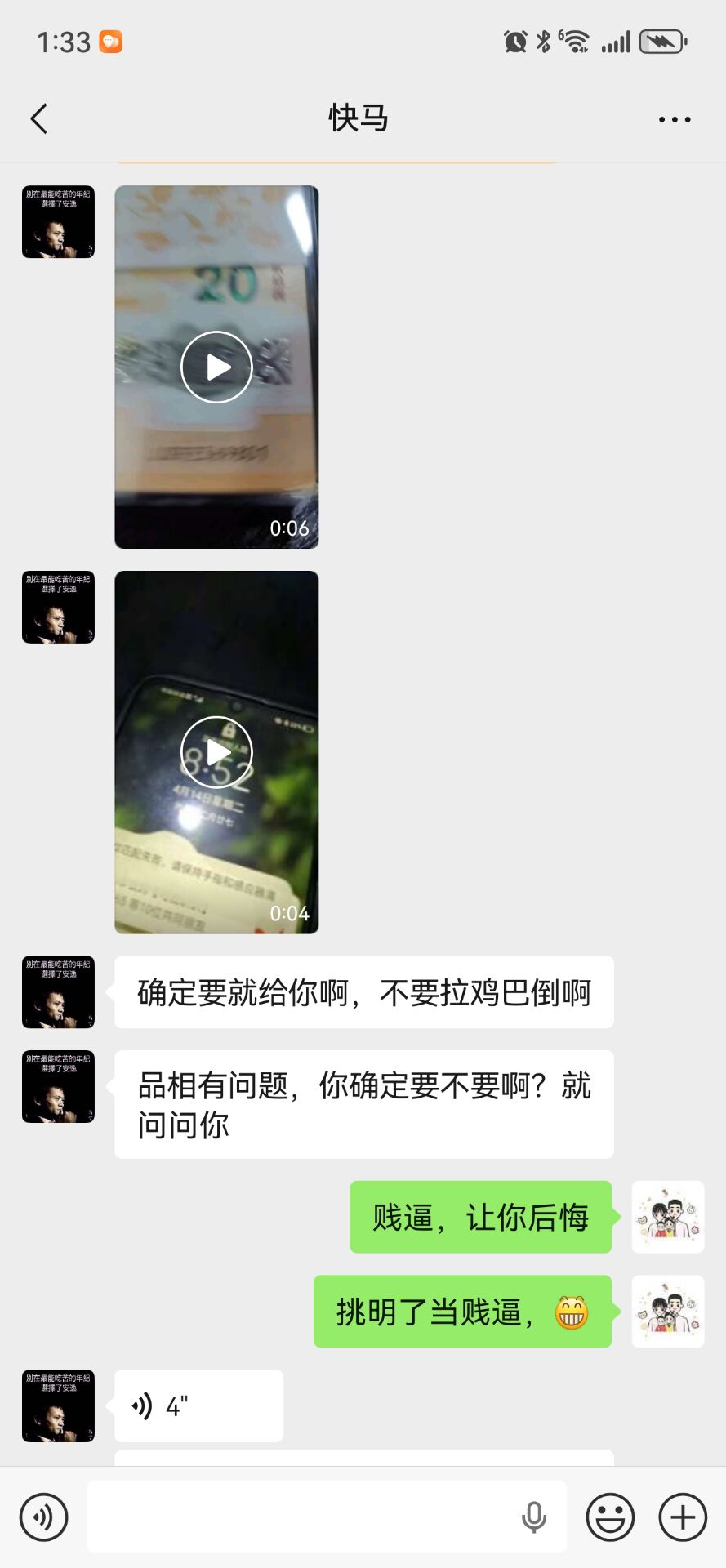Play the 0:04 video message

tap(216, 752)
